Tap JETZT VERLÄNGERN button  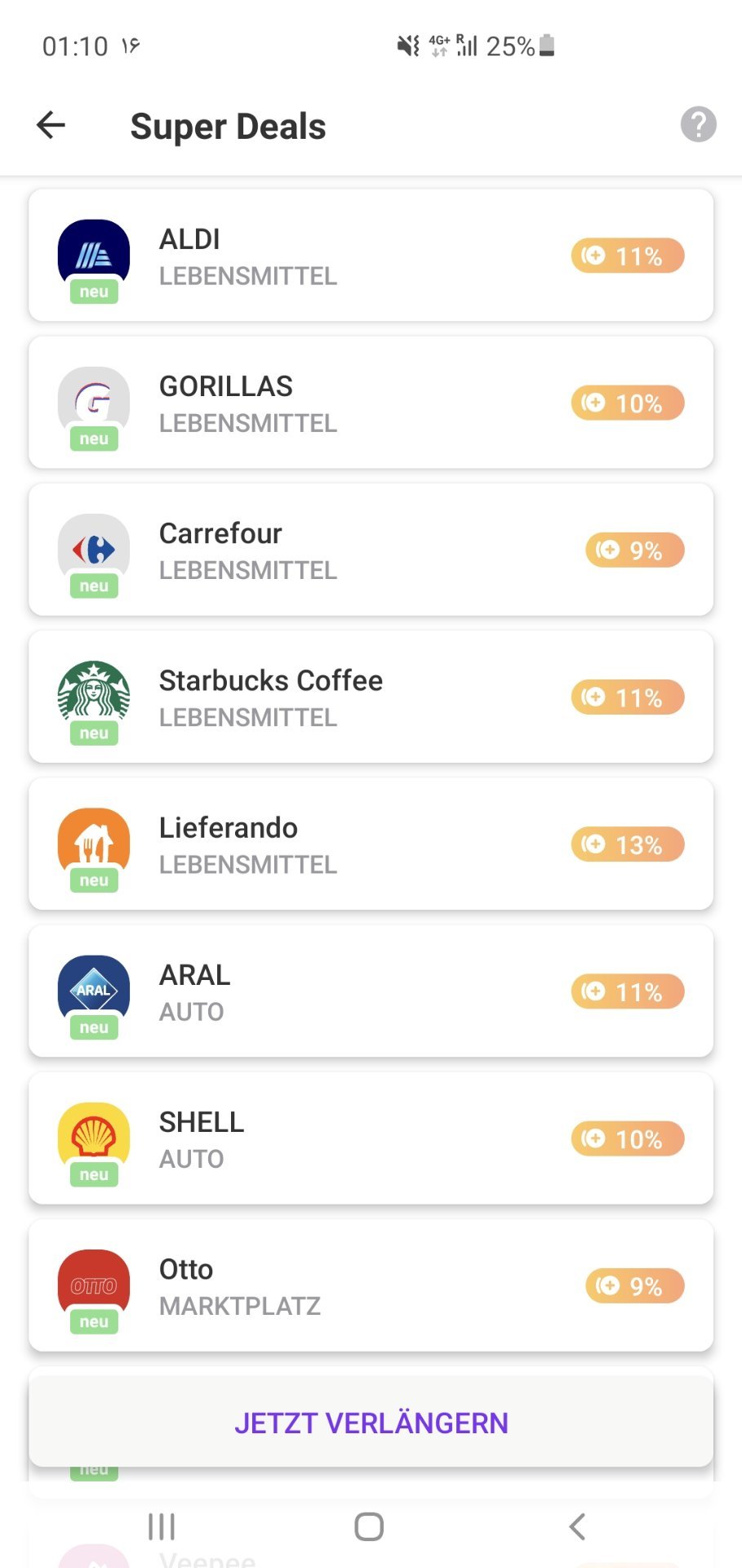371,1422
